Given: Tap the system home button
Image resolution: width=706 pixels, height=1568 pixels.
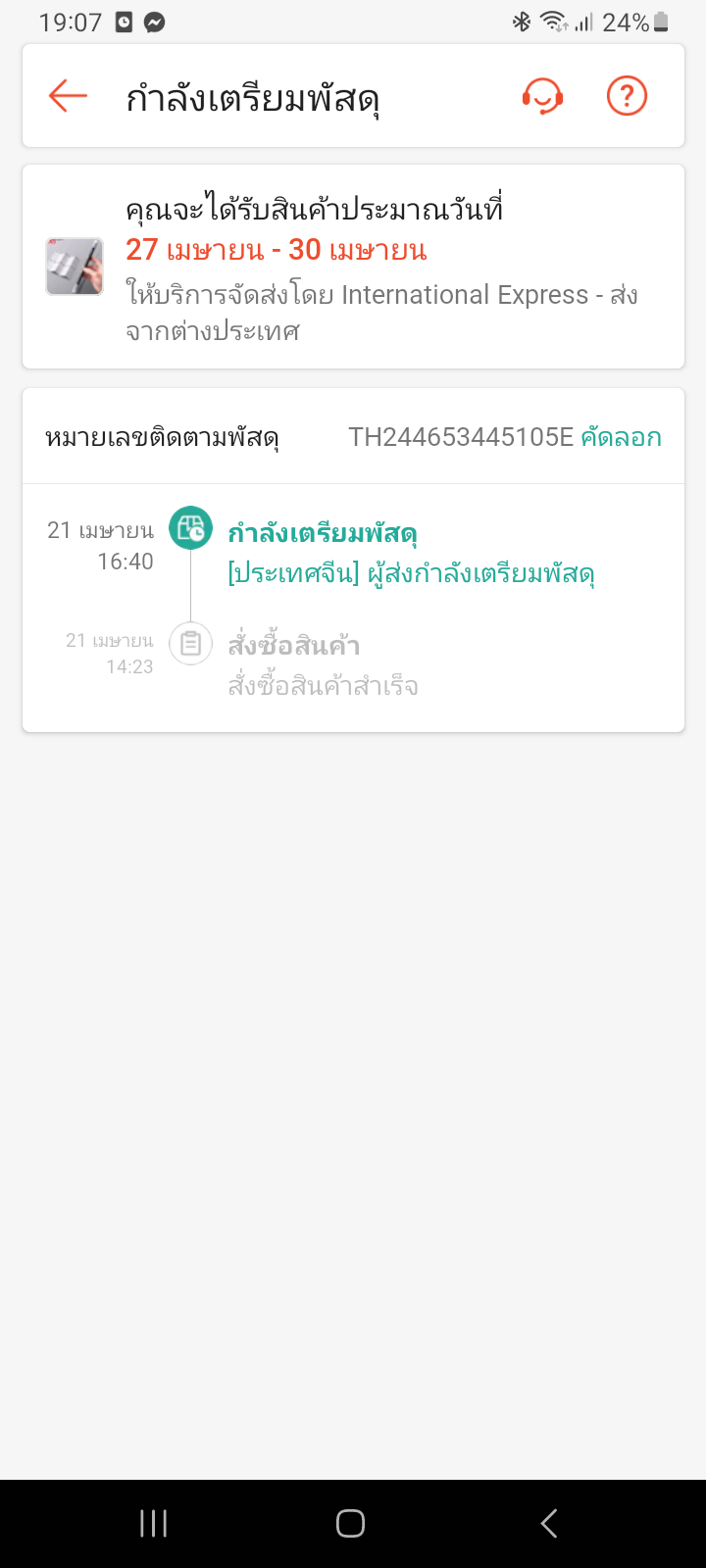Looking at the screenshot, I should [350, 1523].
